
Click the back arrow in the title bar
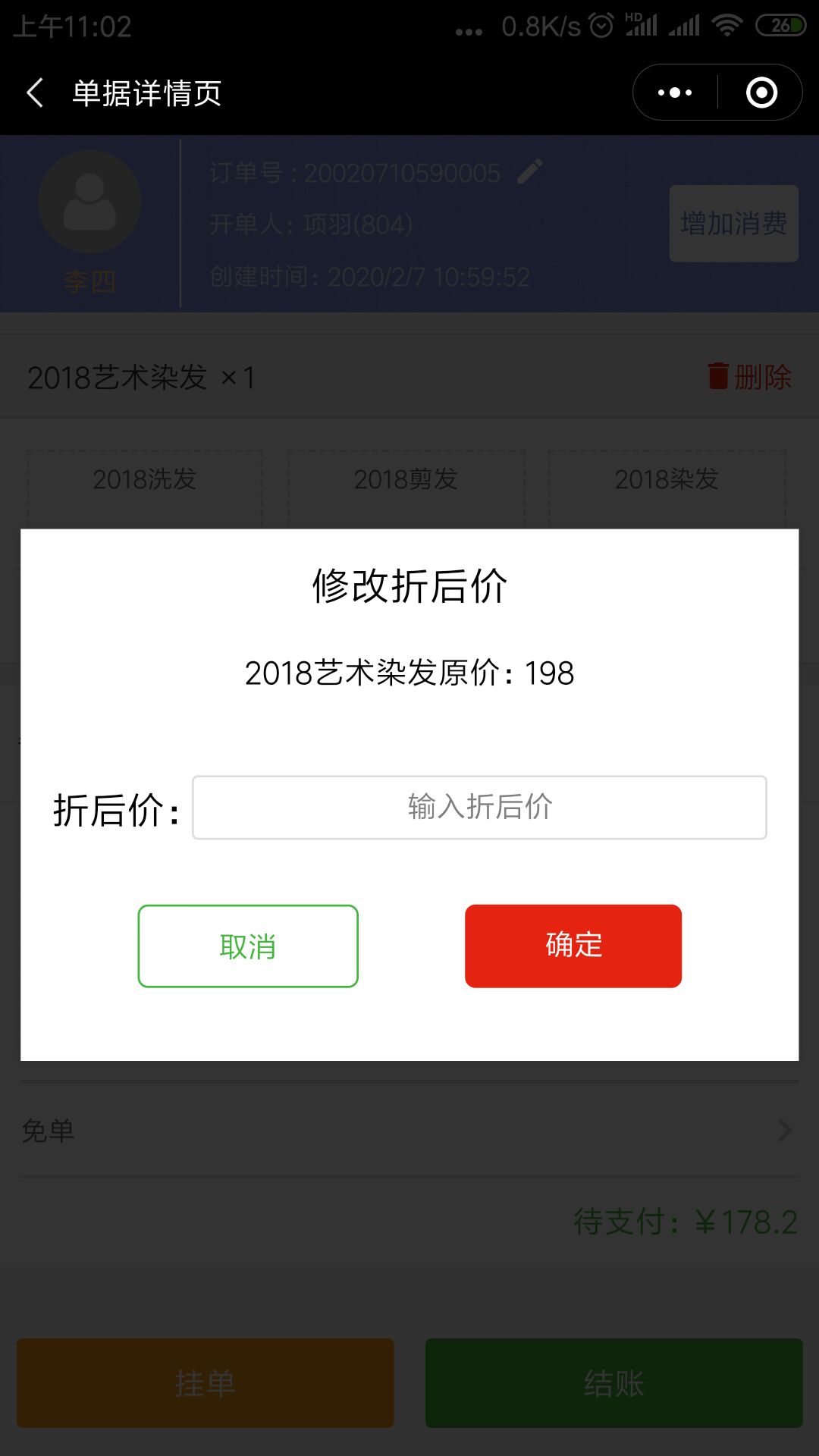pos(34,93)
